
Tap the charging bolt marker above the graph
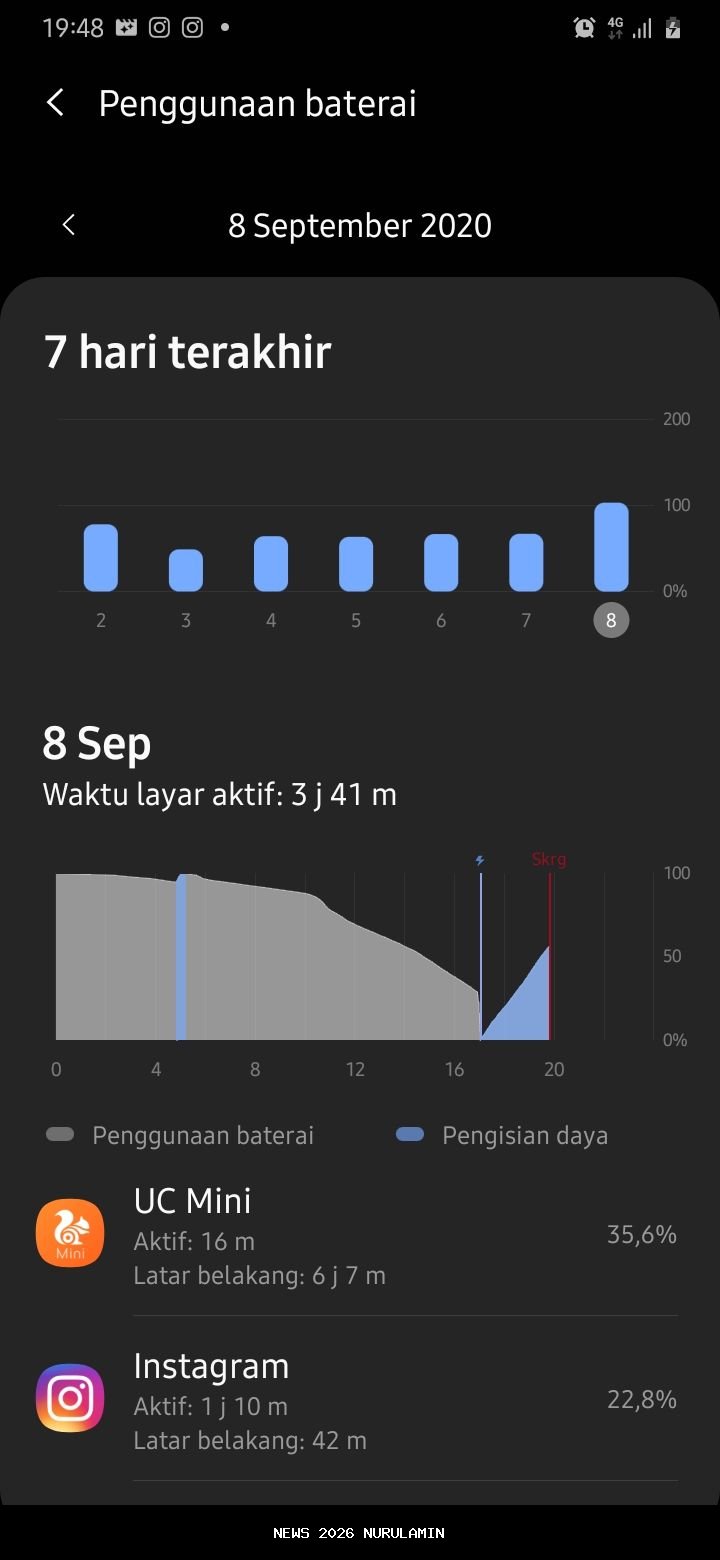481,858
